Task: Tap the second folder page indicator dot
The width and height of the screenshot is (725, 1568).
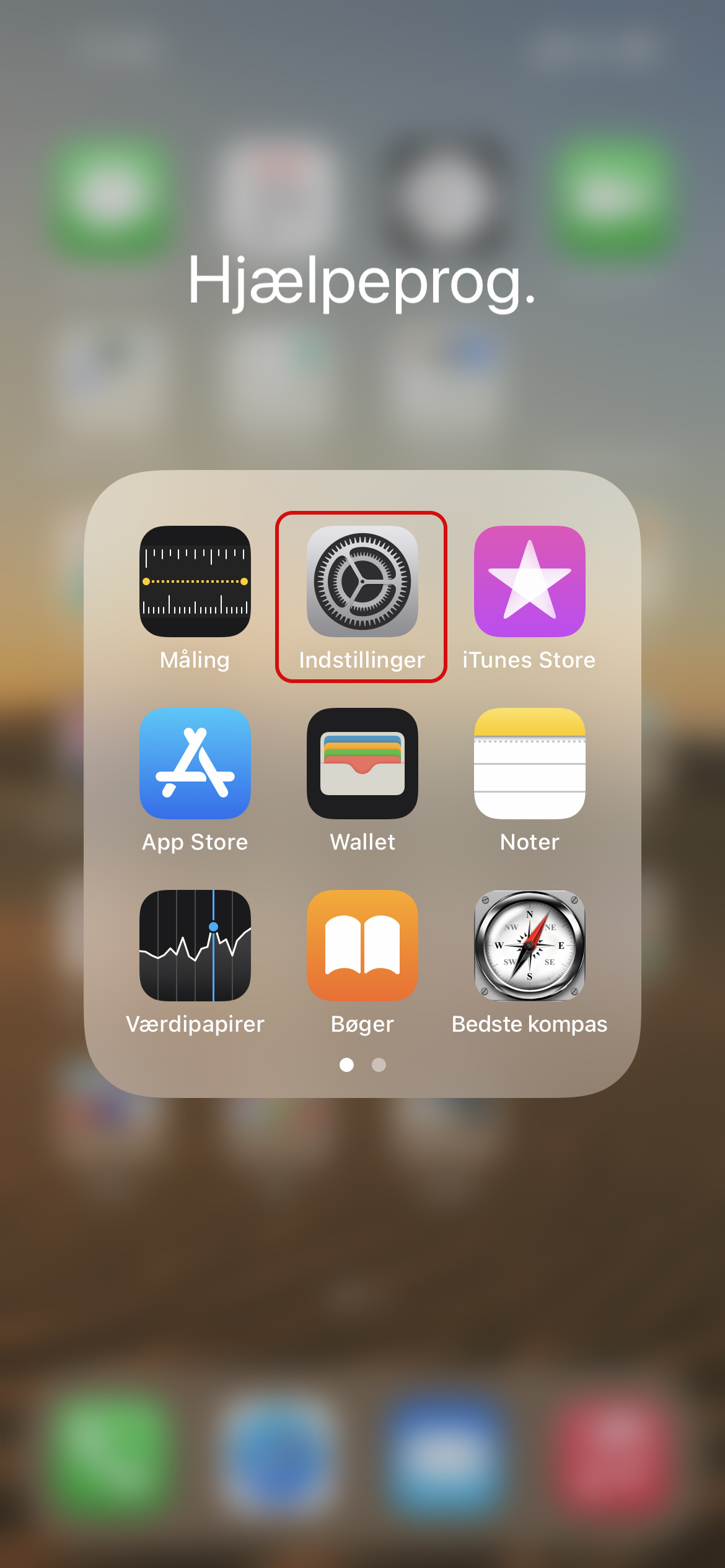Action: click(379, 1065)
